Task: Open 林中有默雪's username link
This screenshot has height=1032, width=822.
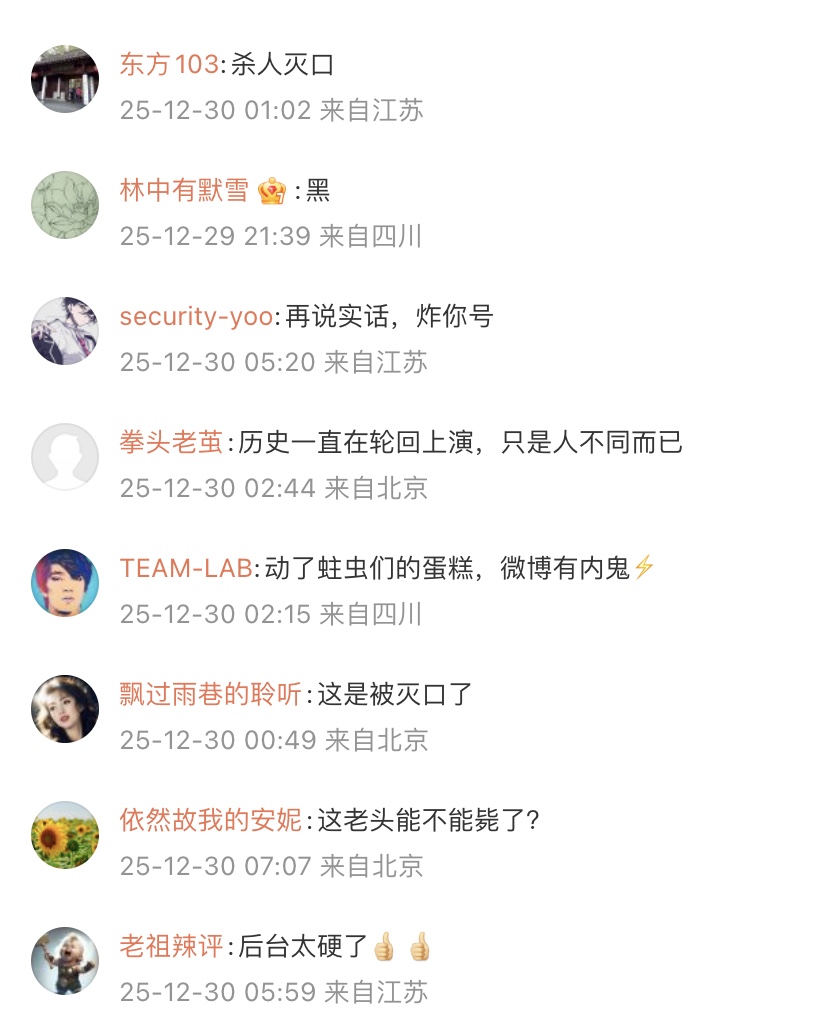Action: coord(184,191)
